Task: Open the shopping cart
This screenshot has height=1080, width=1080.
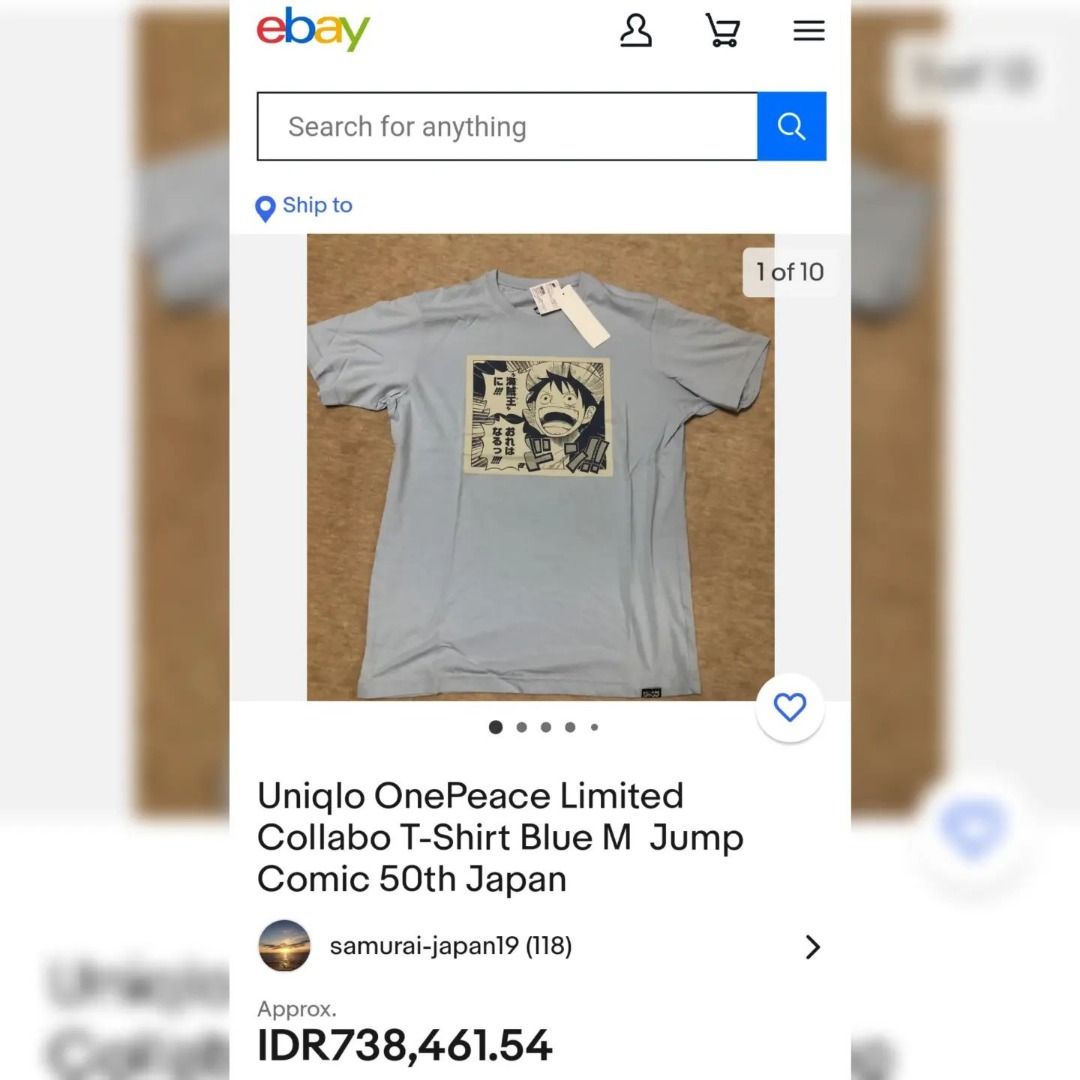Action: coord(722,31)
